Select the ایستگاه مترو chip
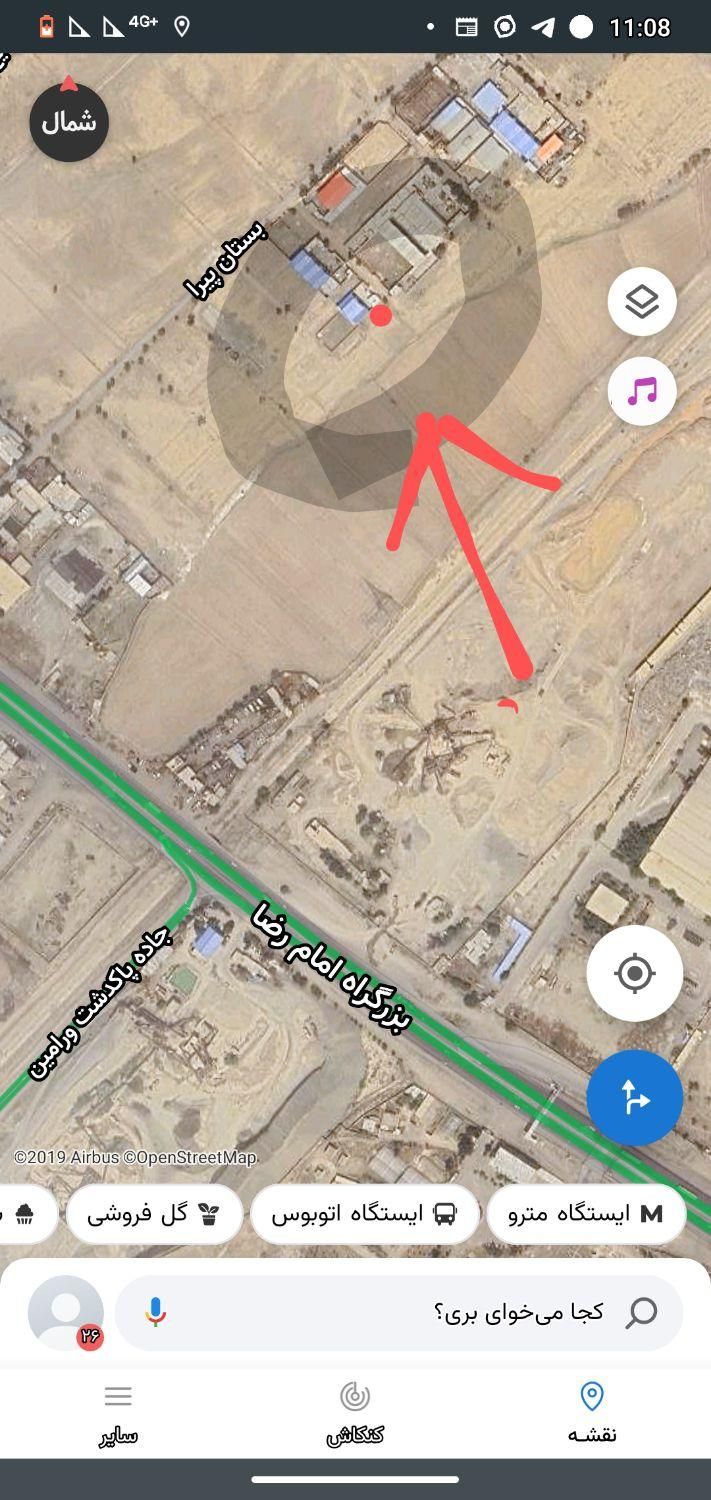 click(x=586, y=1214)
